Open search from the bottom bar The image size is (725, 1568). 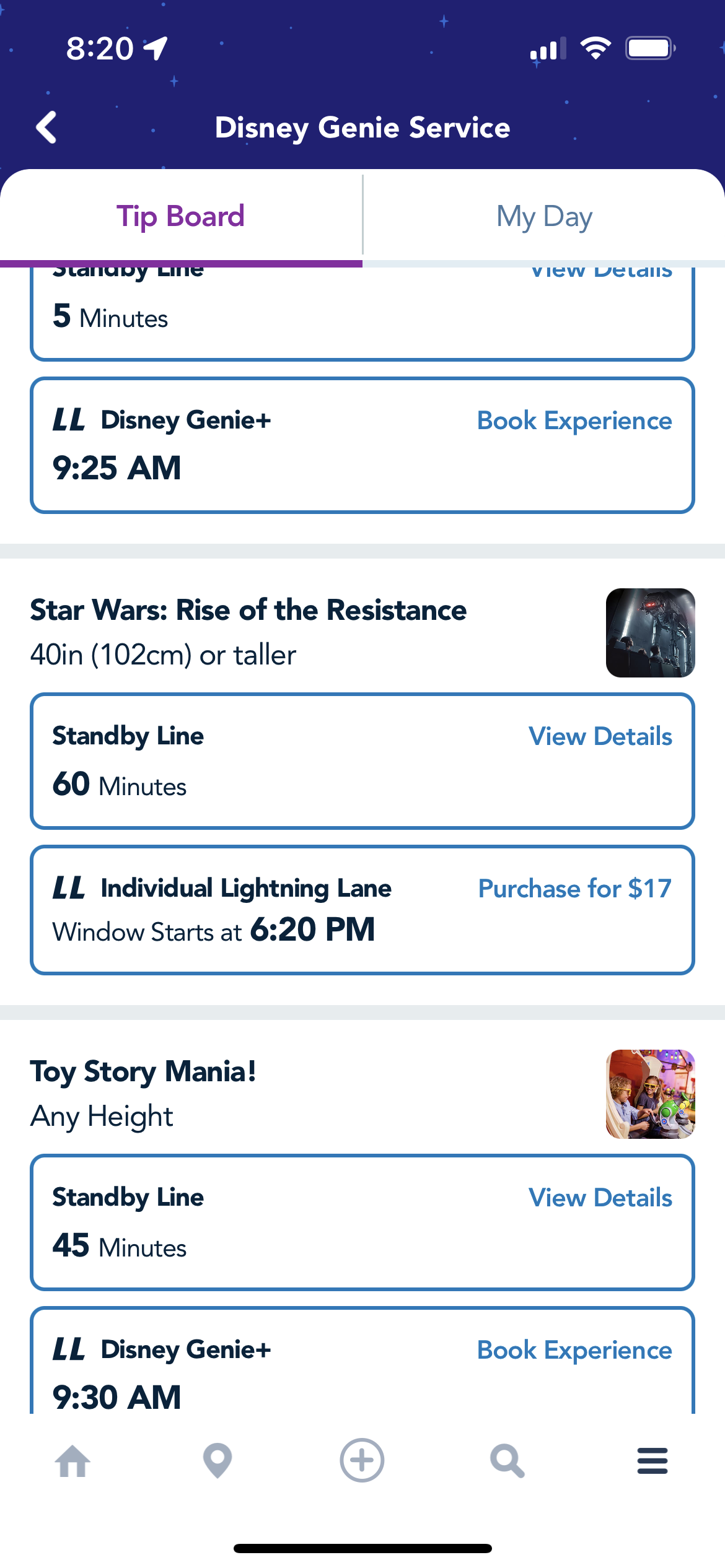tap(507, 1461)
